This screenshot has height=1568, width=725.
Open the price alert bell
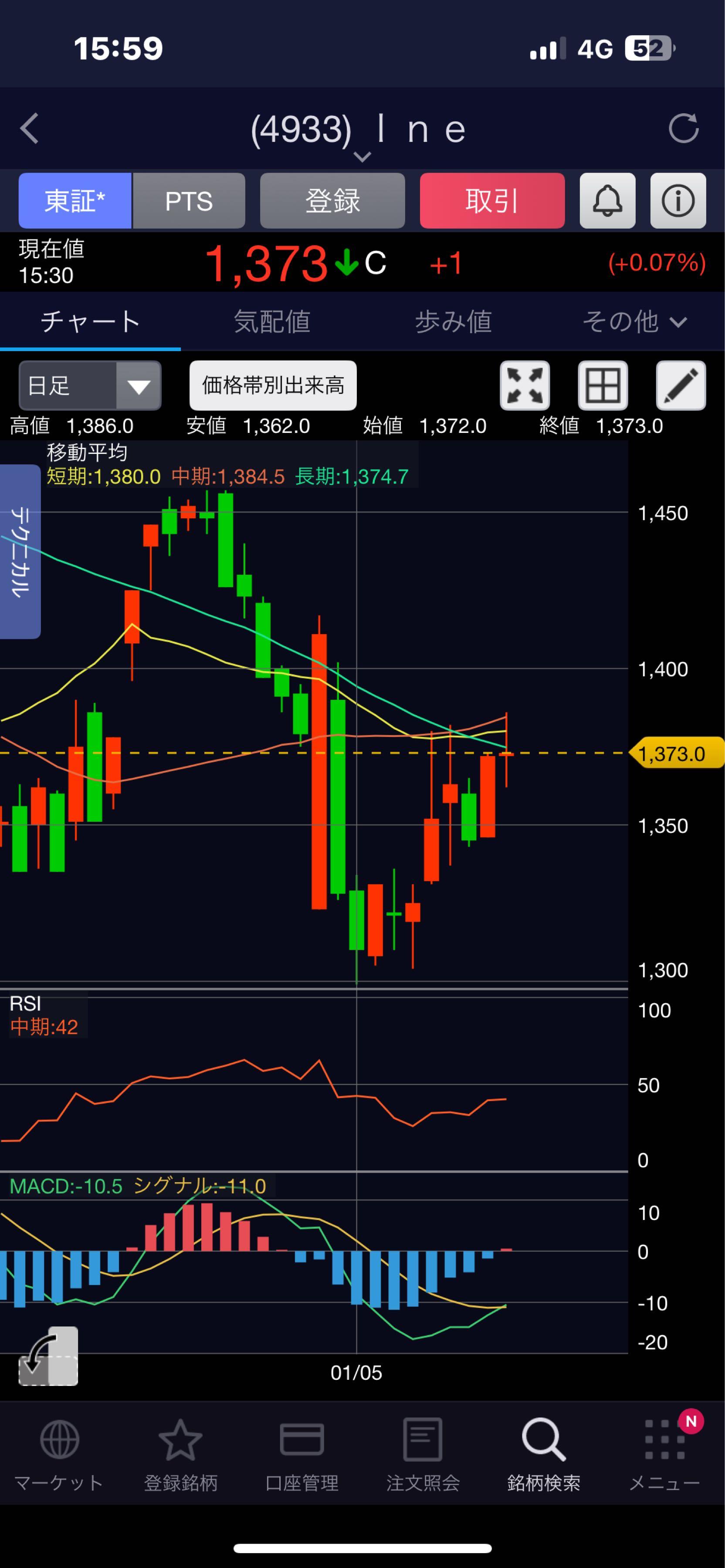tap(607, 201)
